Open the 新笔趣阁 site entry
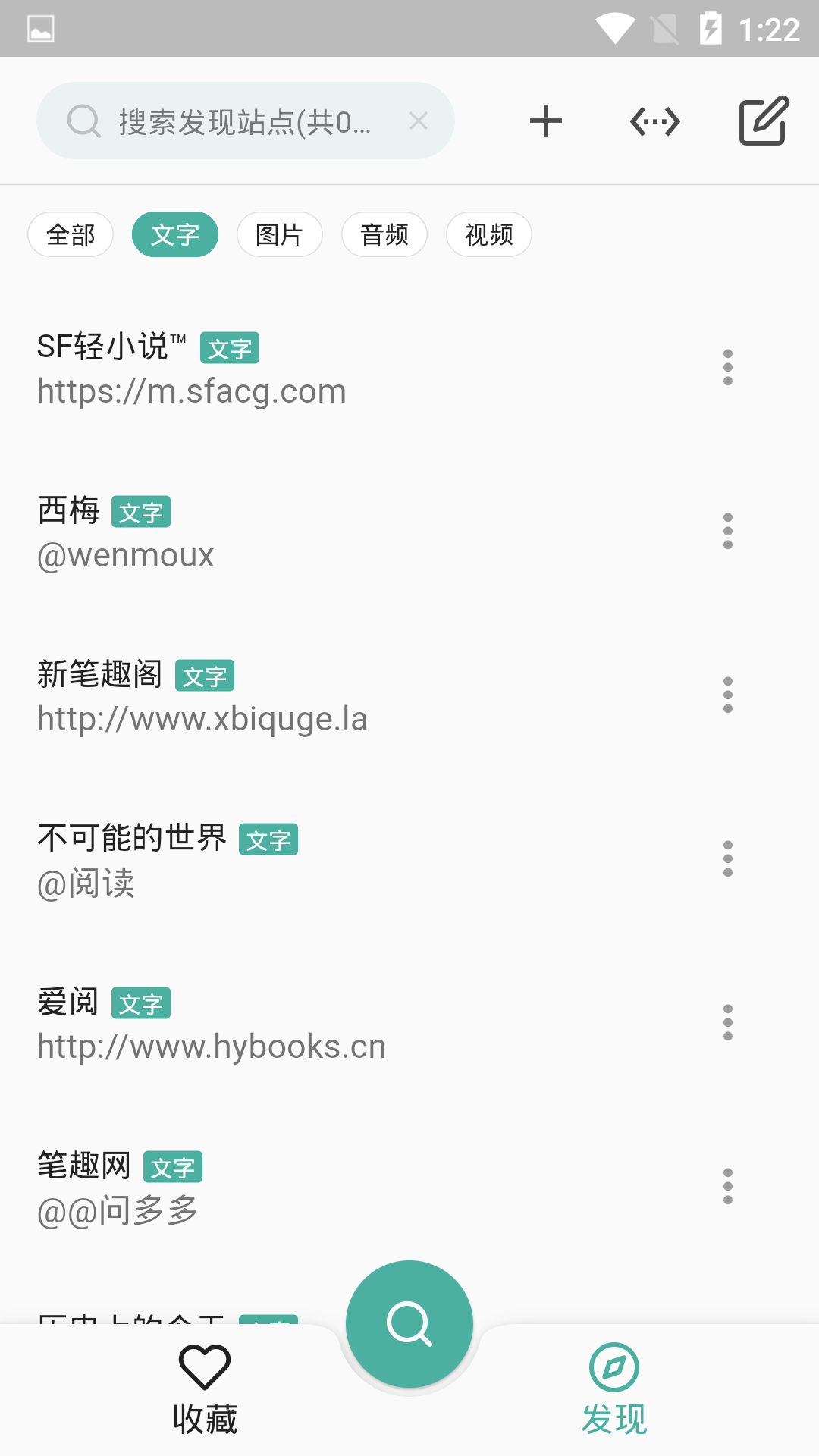This screenshot has width=819, height=1456. [303, 696]
